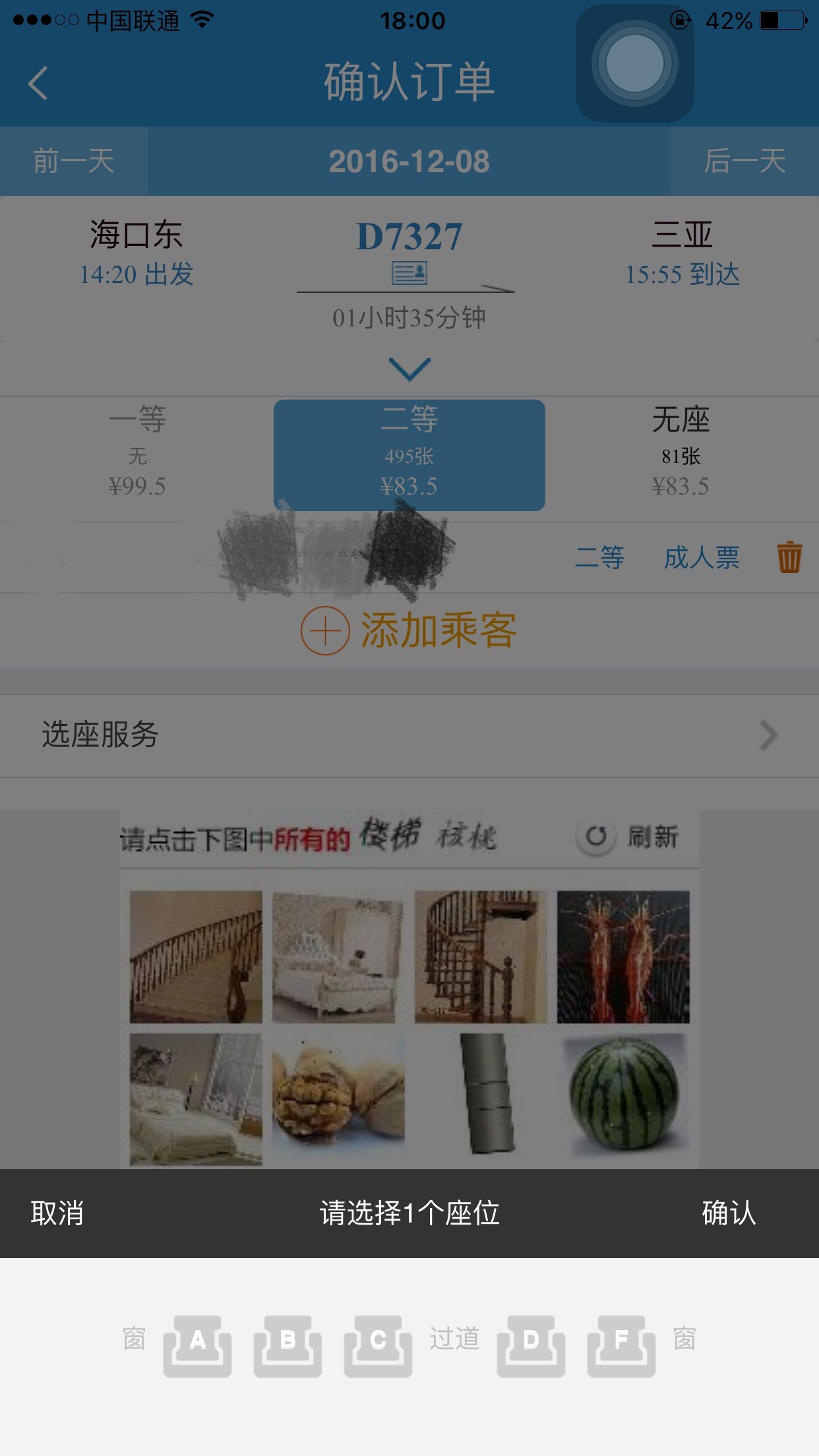
Task: Delete the passenger using the trash icon
Action: [x=789, y=558]
